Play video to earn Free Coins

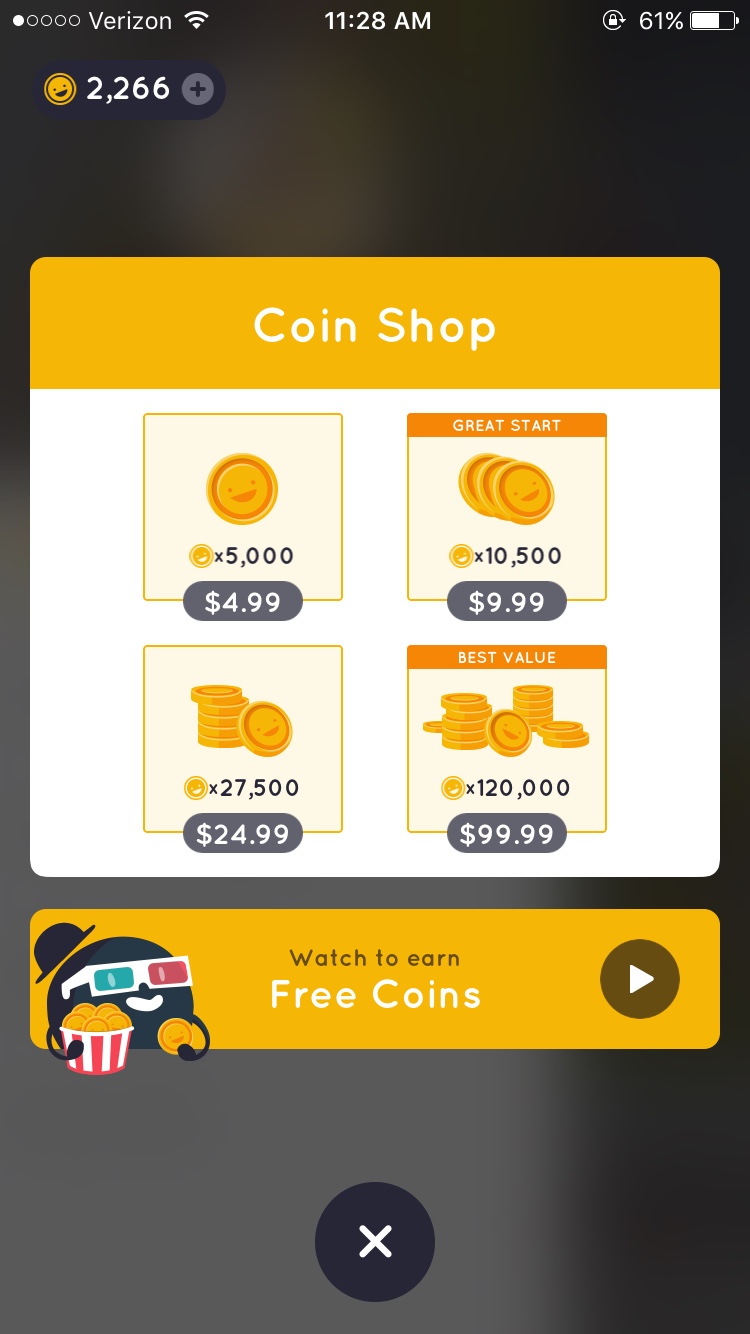(639, 979)
